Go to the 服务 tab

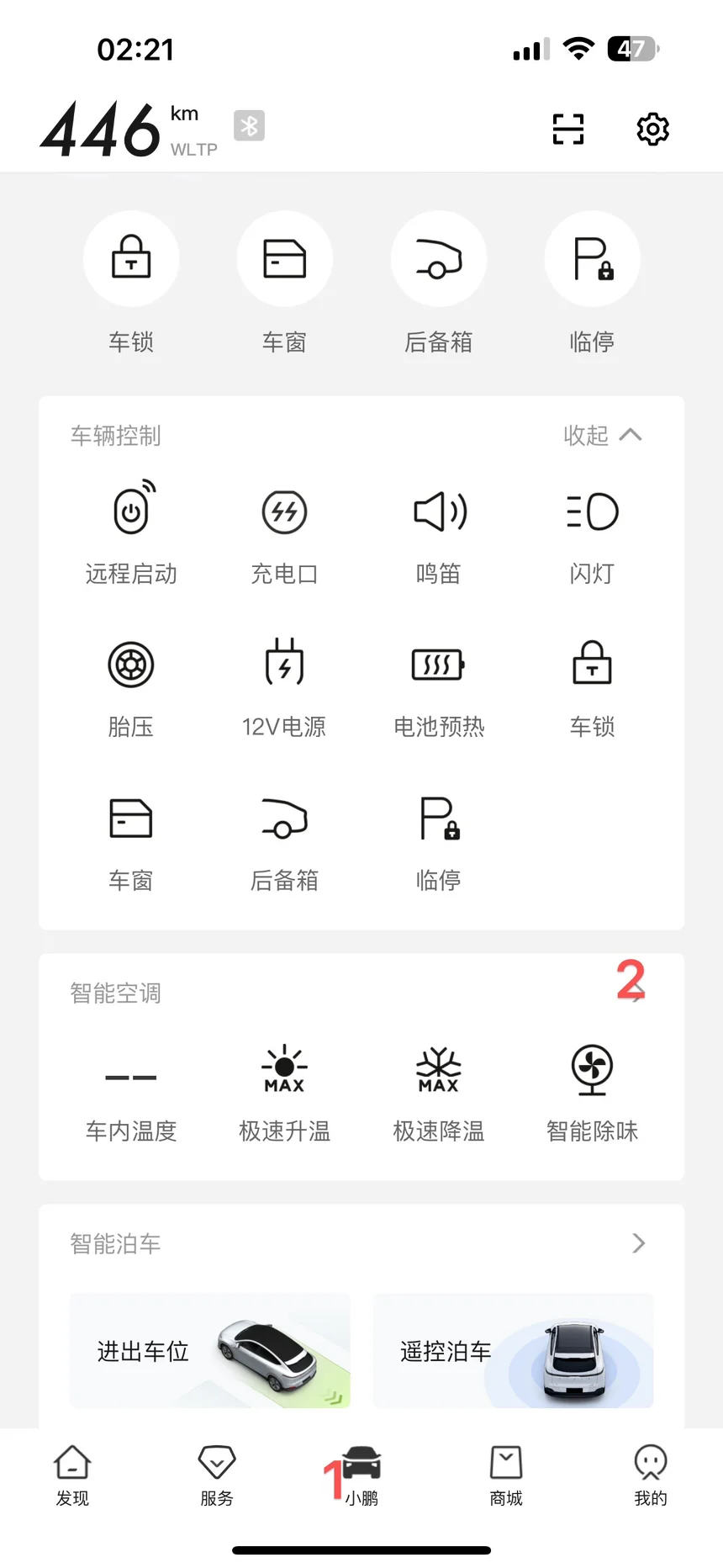tap(217, 1475)
